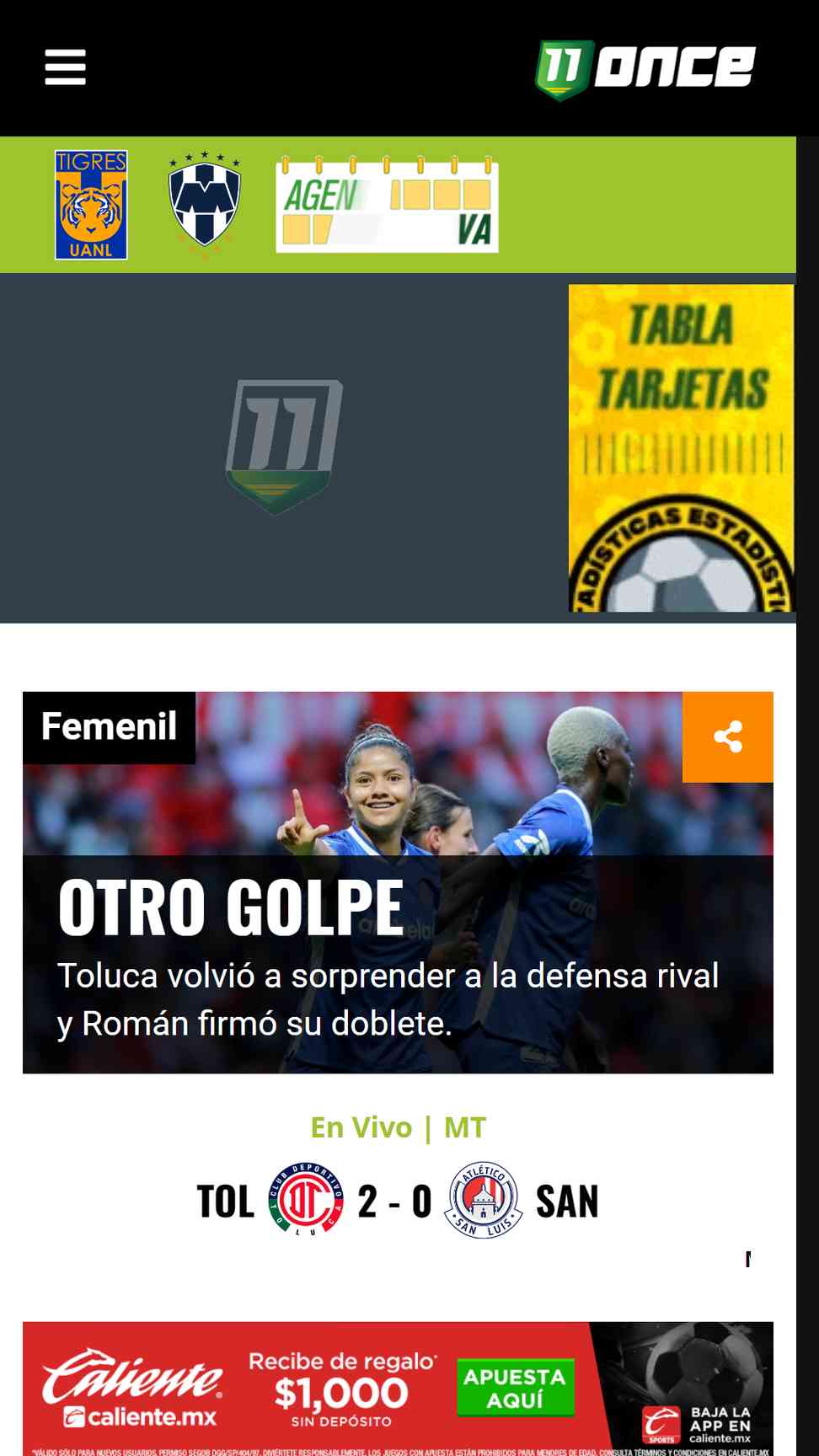Viewport: 819px width, 1456px height.
Task: Open the Monterrey Rayados team page
Action: tap(205, 204)
